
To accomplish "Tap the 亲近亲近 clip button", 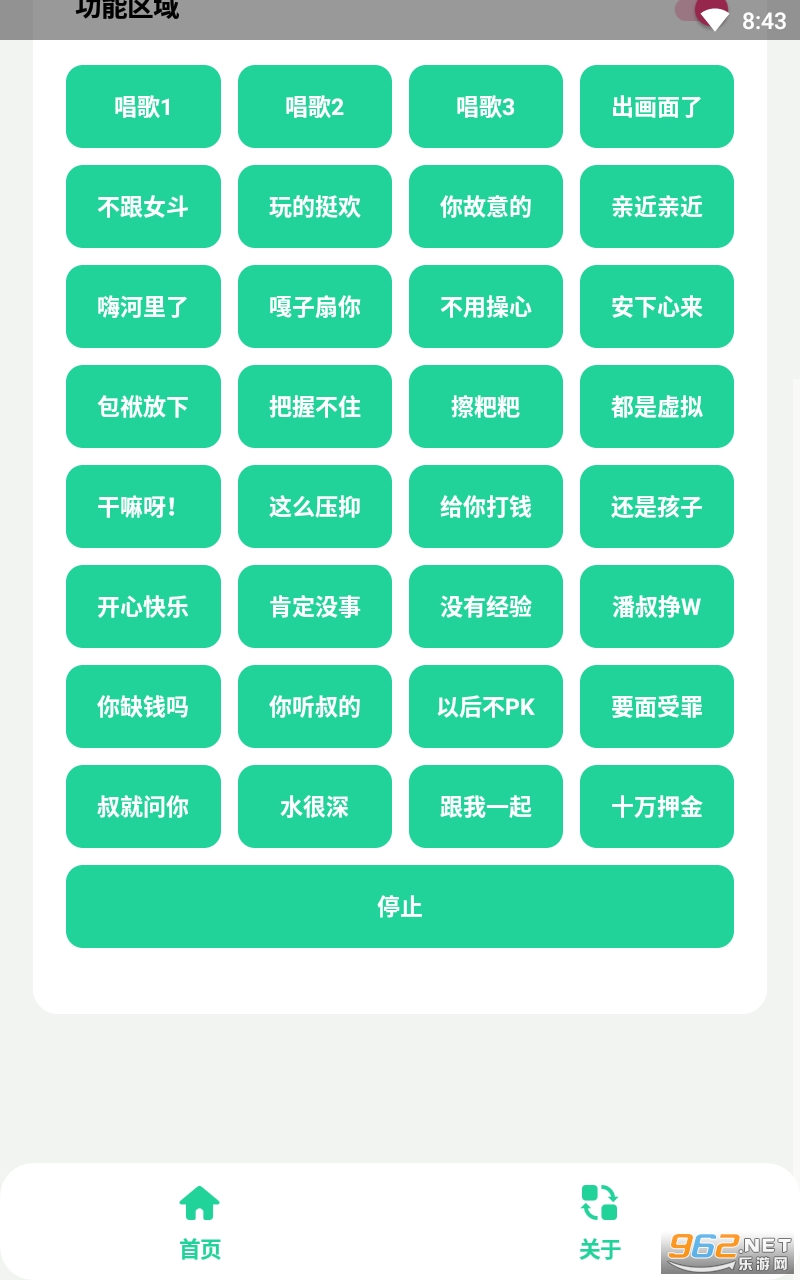I will 657,207.
